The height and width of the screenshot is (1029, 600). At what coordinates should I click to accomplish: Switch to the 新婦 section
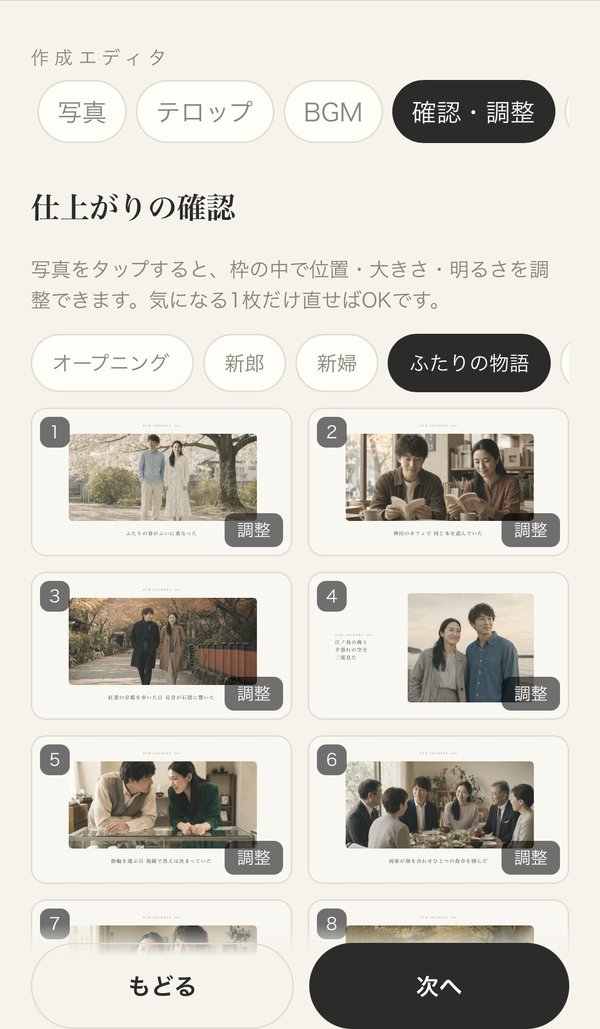click(x=337, y=363)
